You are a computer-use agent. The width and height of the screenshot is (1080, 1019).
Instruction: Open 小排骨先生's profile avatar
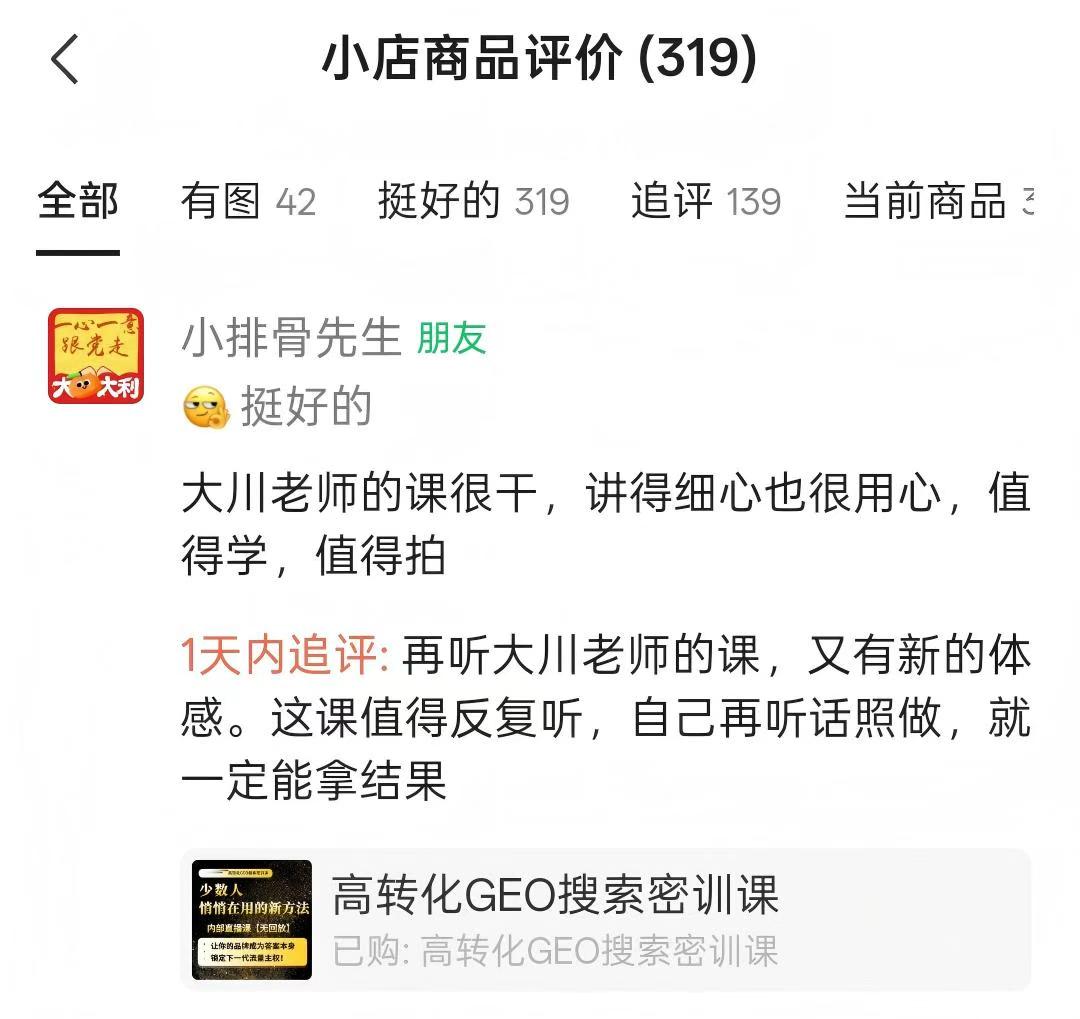[x=96, y=356]
